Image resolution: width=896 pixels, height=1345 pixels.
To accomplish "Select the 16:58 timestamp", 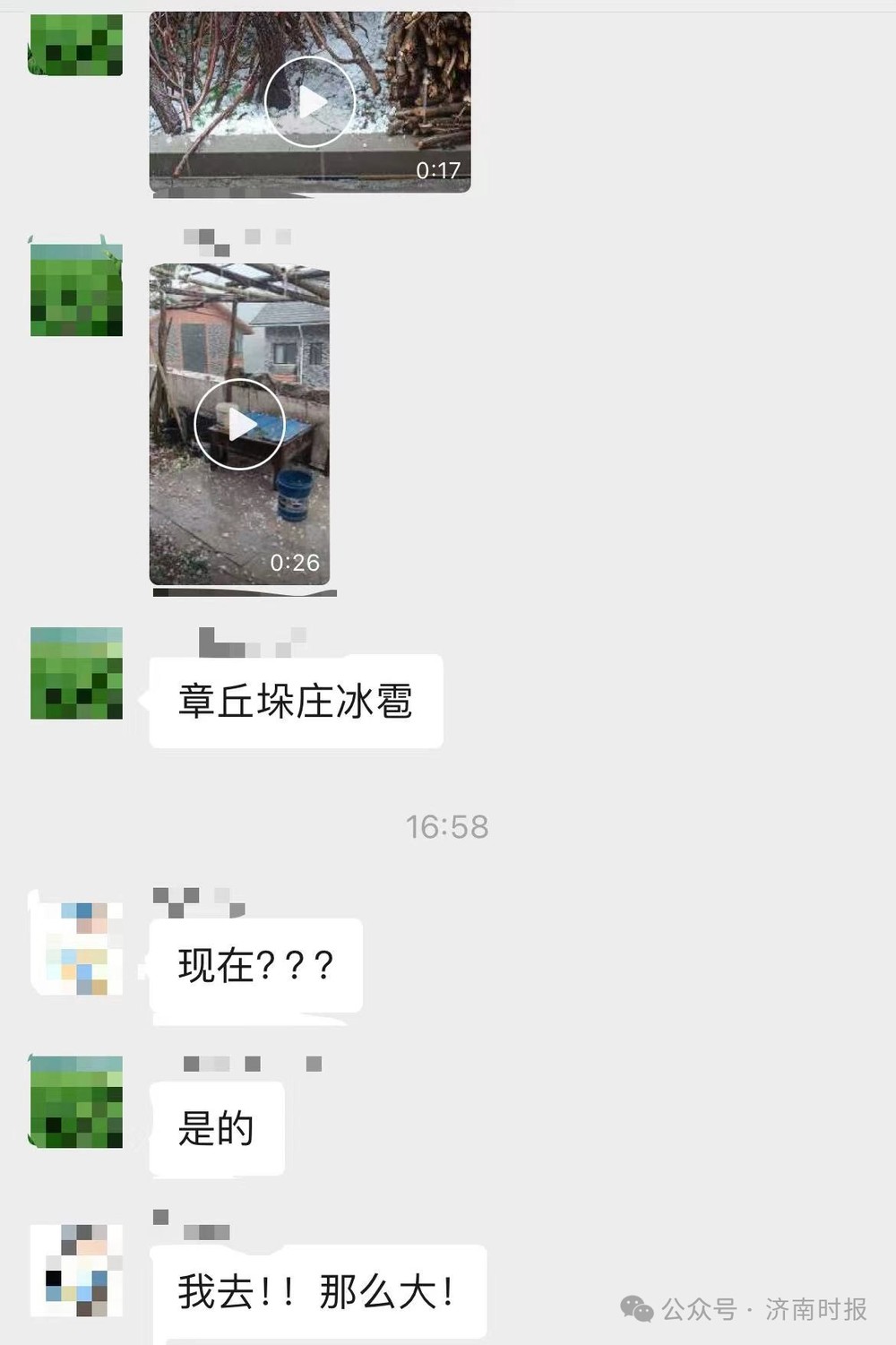I will [446, 826].
